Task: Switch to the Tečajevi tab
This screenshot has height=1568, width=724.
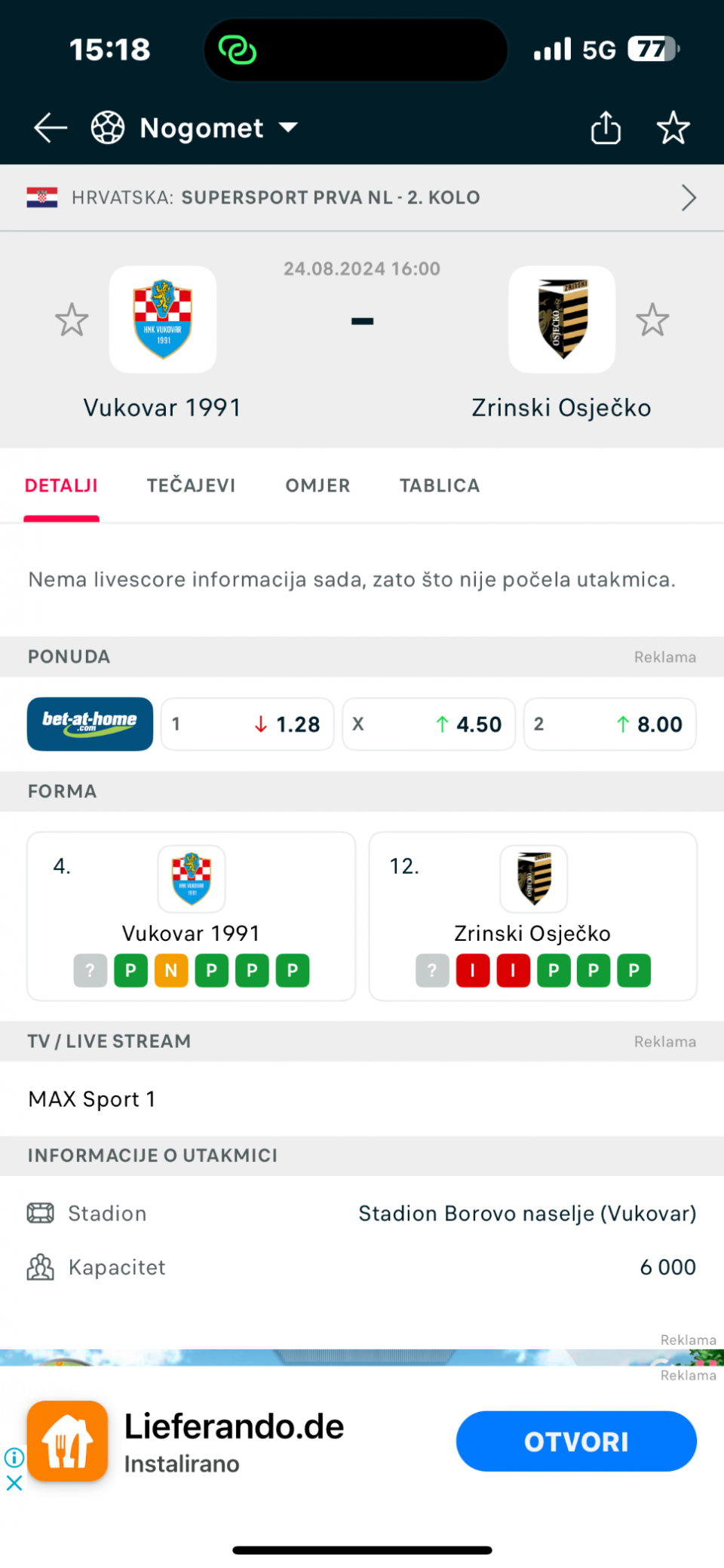Action: point(191,485)
